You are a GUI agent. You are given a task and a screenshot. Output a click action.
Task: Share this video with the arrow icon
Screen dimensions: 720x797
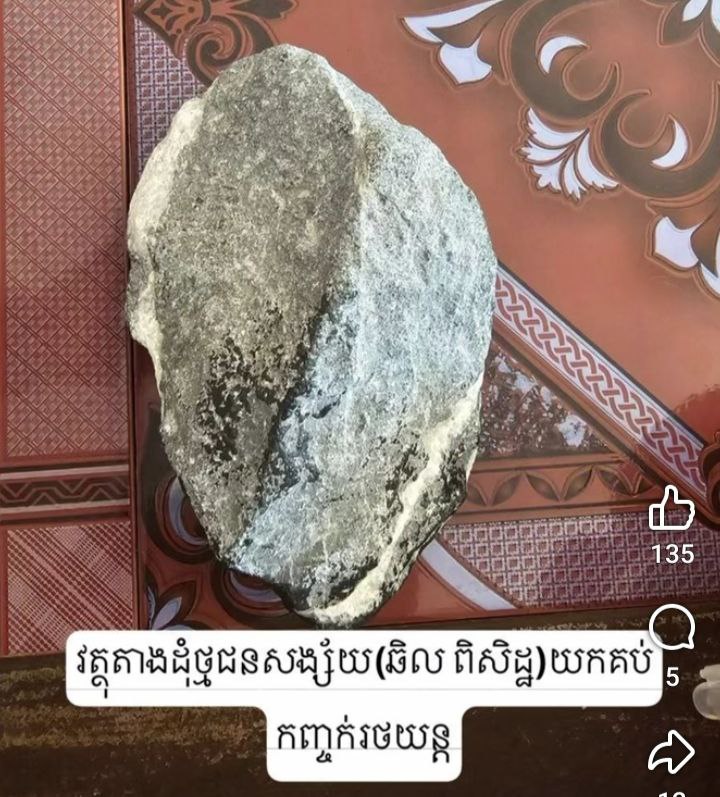[671, 751]
